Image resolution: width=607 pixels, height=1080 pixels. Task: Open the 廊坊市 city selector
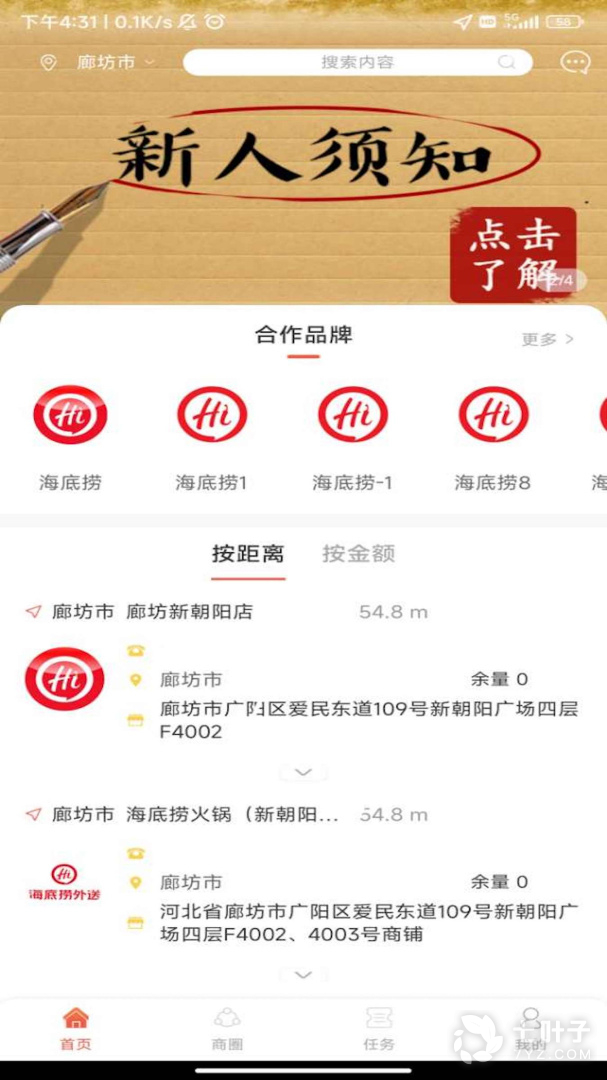(x=104, y=63)
